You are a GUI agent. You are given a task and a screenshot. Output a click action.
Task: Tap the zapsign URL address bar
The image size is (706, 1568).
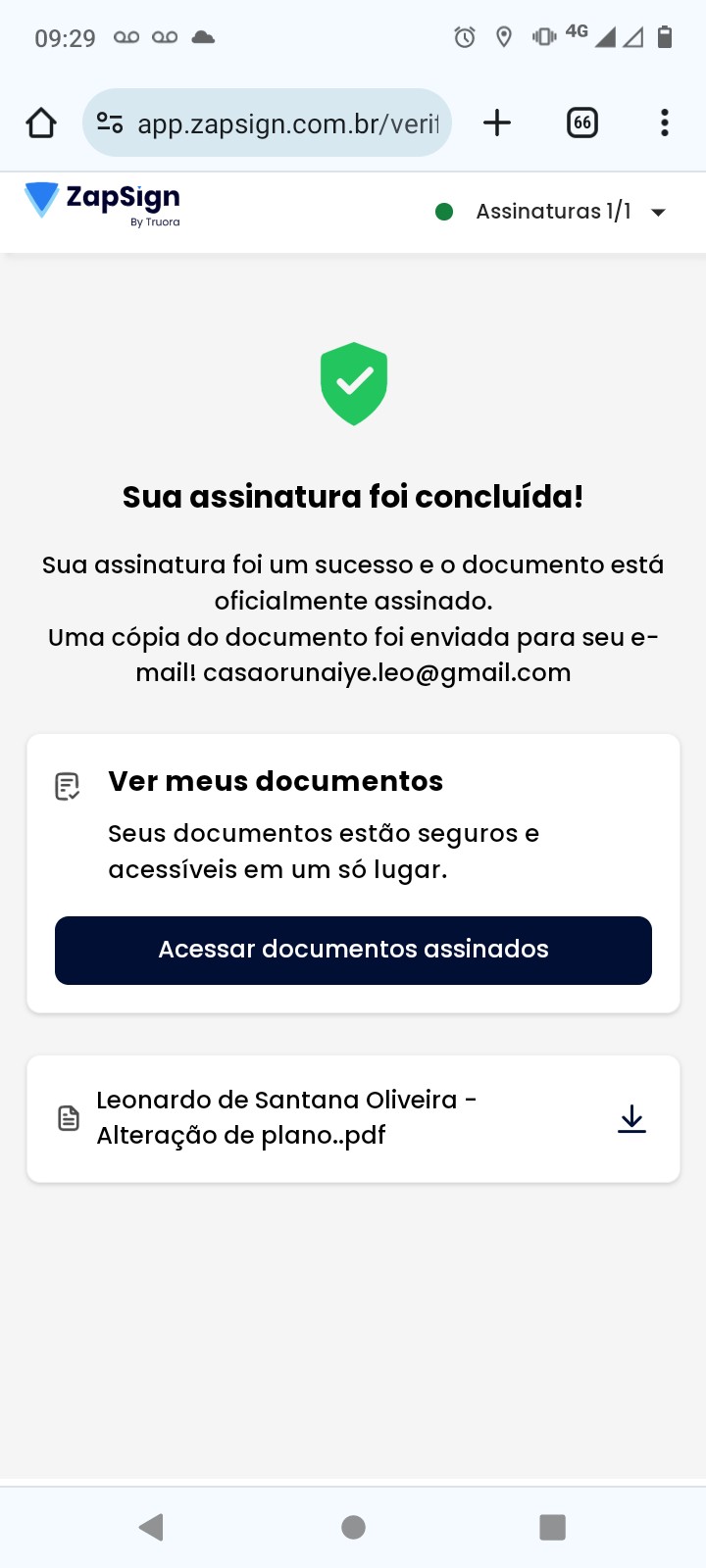pyautogui.click(x=287, y=123)
